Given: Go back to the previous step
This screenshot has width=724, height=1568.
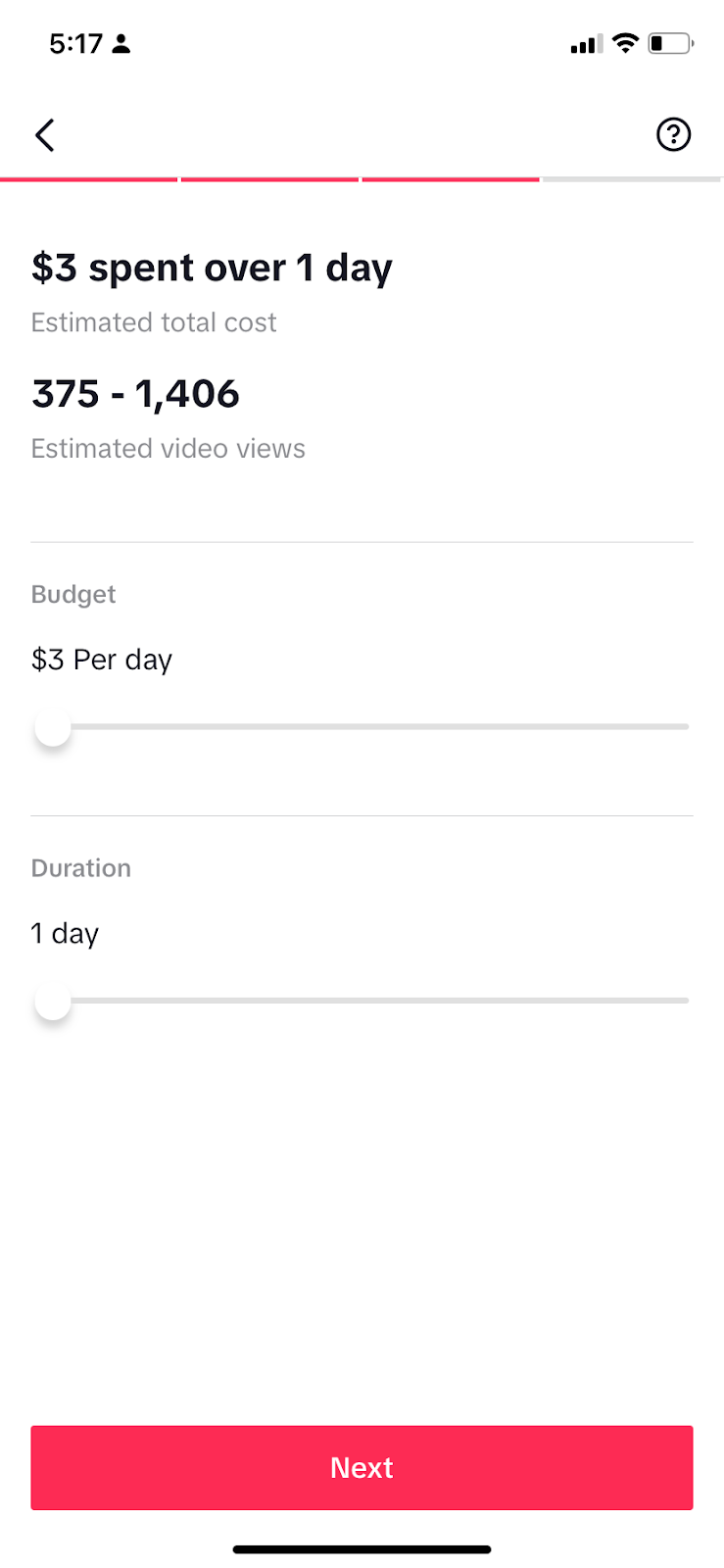Looking at the screenshot, I should (x=45, y=135).
